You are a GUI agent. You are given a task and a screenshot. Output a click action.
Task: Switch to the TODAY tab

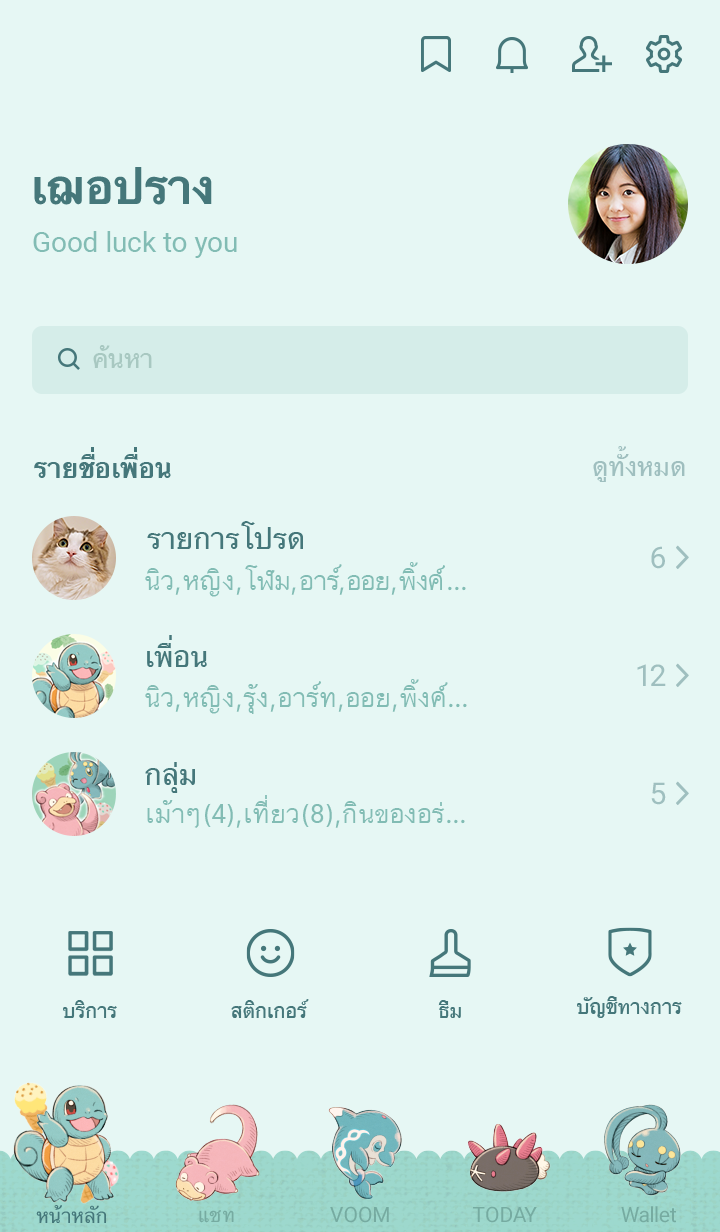tap(504, 1170)
